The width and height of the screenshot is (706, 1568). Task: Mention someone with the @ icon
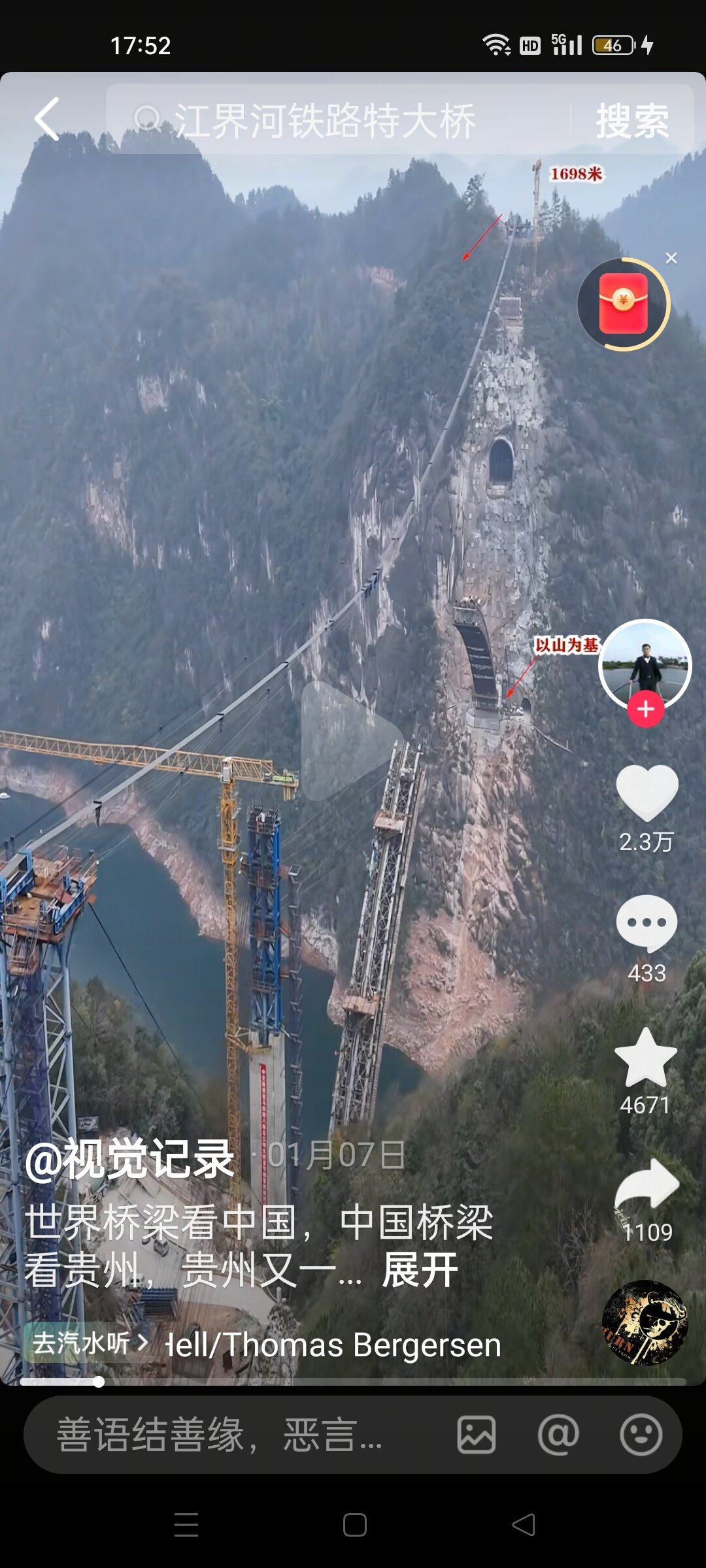[x=558, y=1435]
